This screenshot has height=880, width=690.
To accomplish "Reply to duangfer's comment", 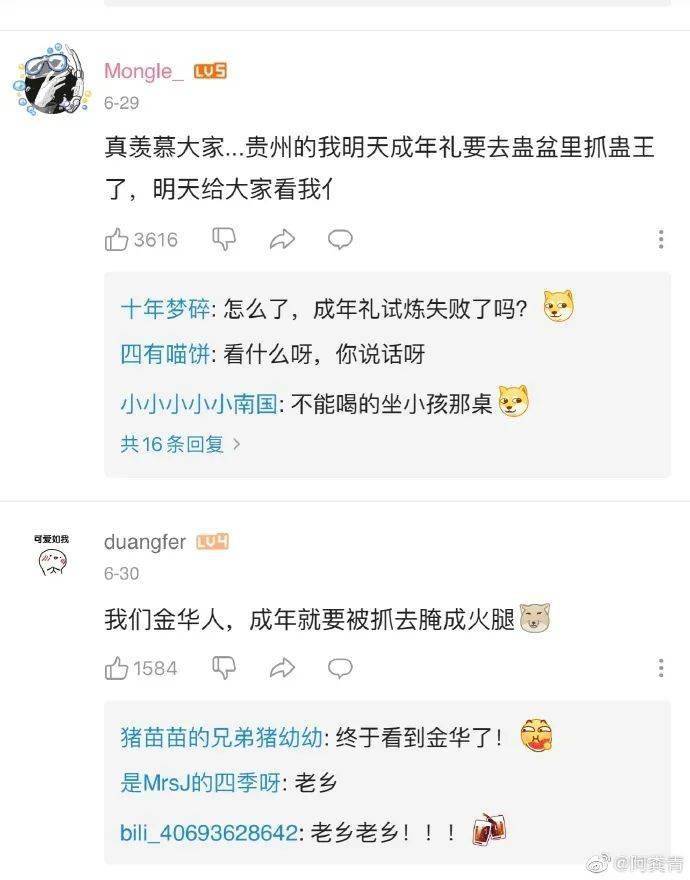I will pos(341,668).
